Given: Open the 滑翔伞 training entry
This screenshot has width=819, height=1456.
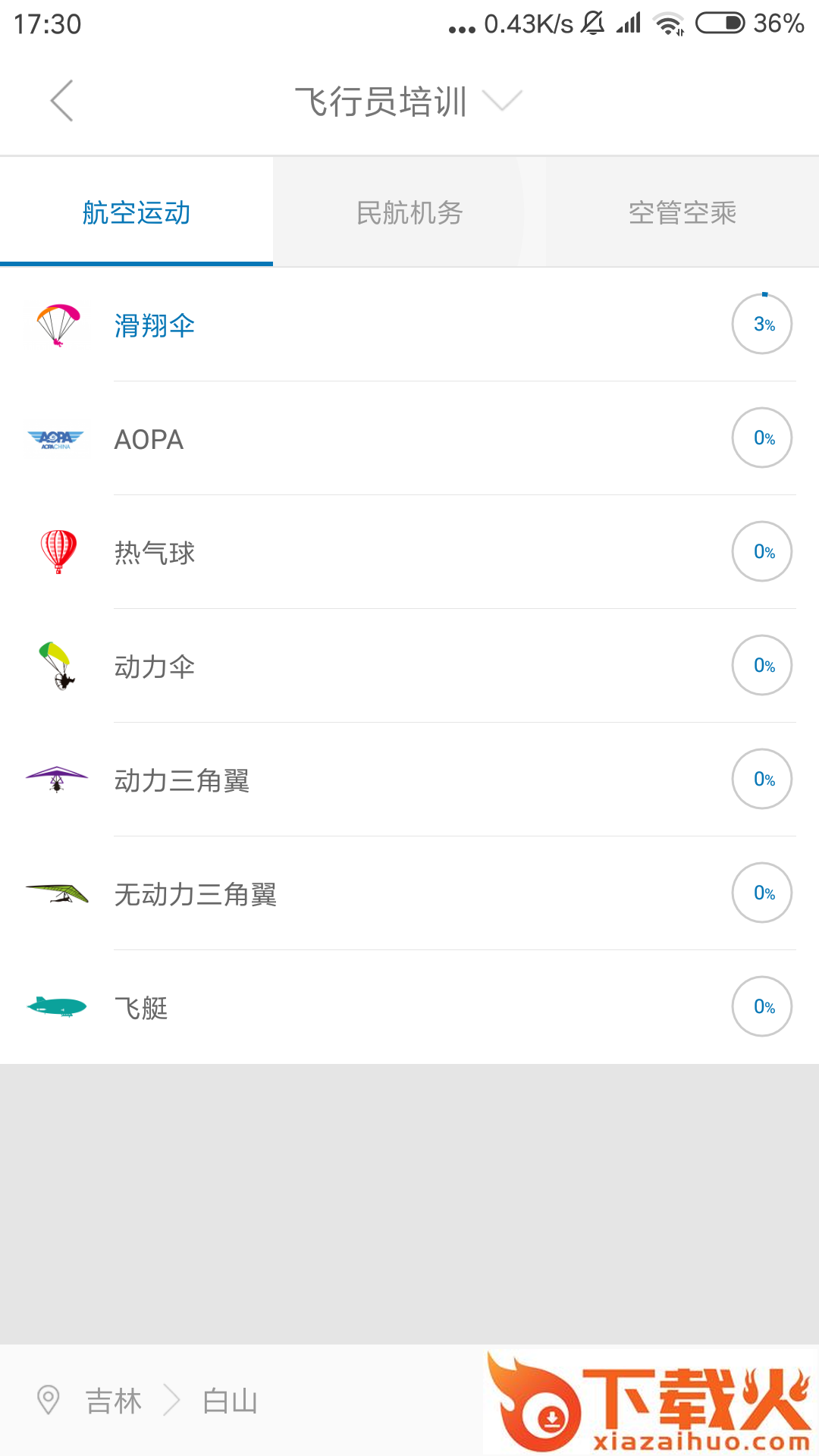Looking at the screenshot, I should 303,325.
